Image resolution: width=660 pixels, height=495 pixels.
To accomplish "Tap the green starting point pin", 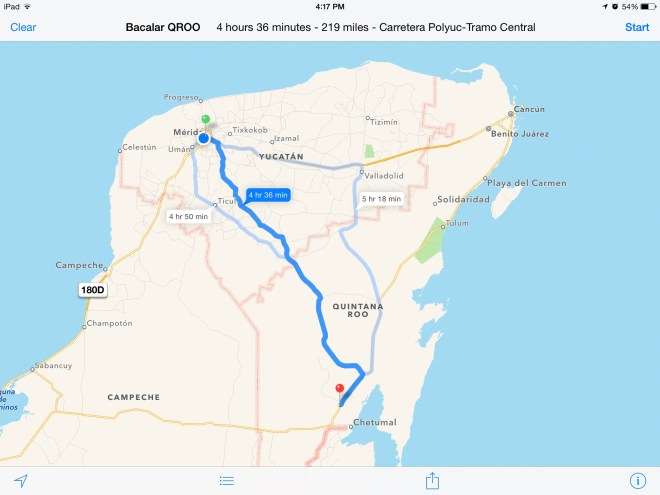I will point(205,121).
